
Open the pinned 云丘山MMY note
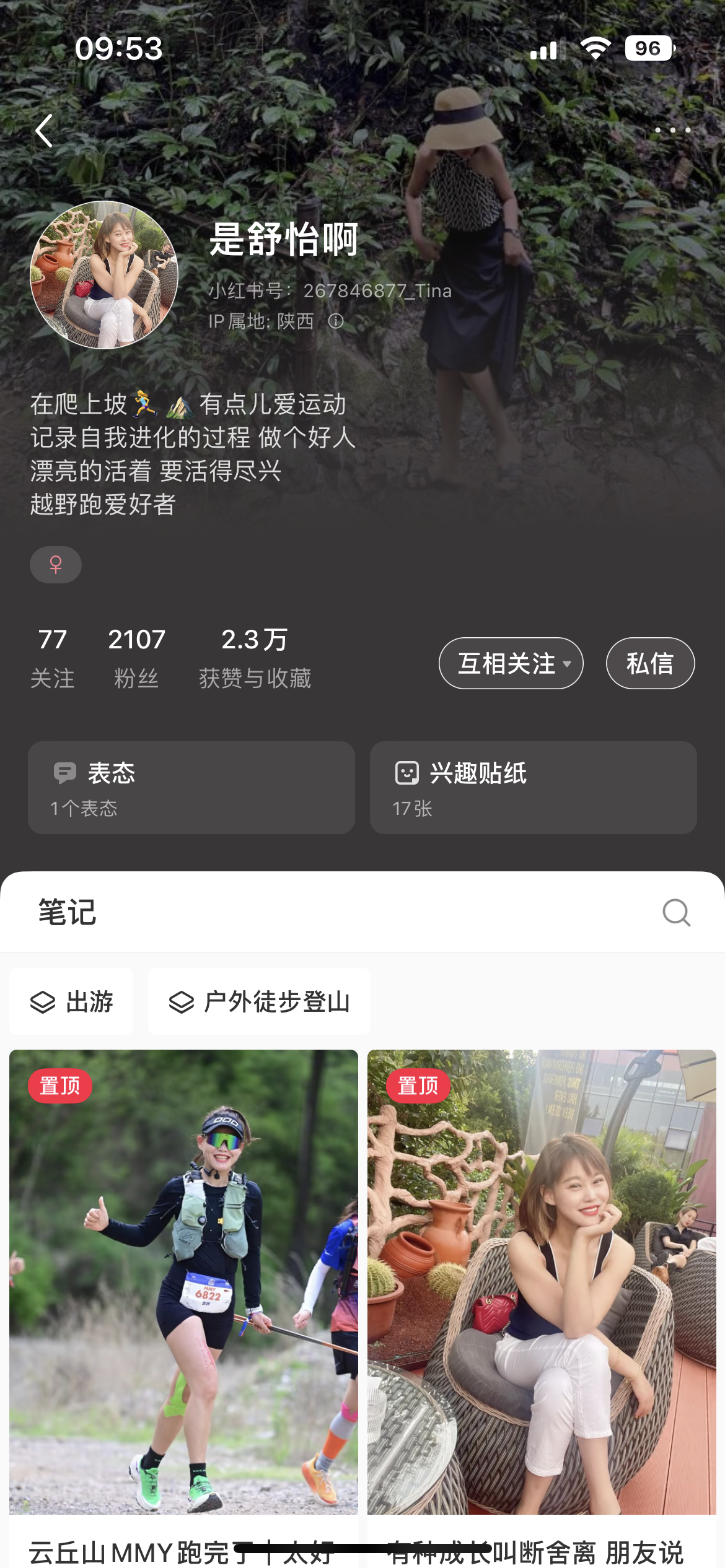(x=183, y=1282)
